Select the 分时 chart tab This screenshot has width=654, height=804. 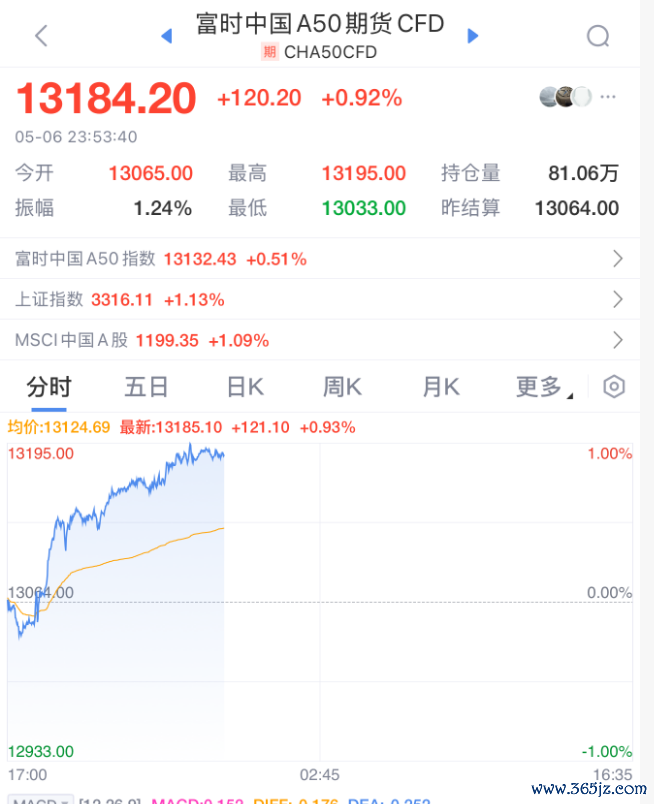pyautogui.click(x=49, y=388)
